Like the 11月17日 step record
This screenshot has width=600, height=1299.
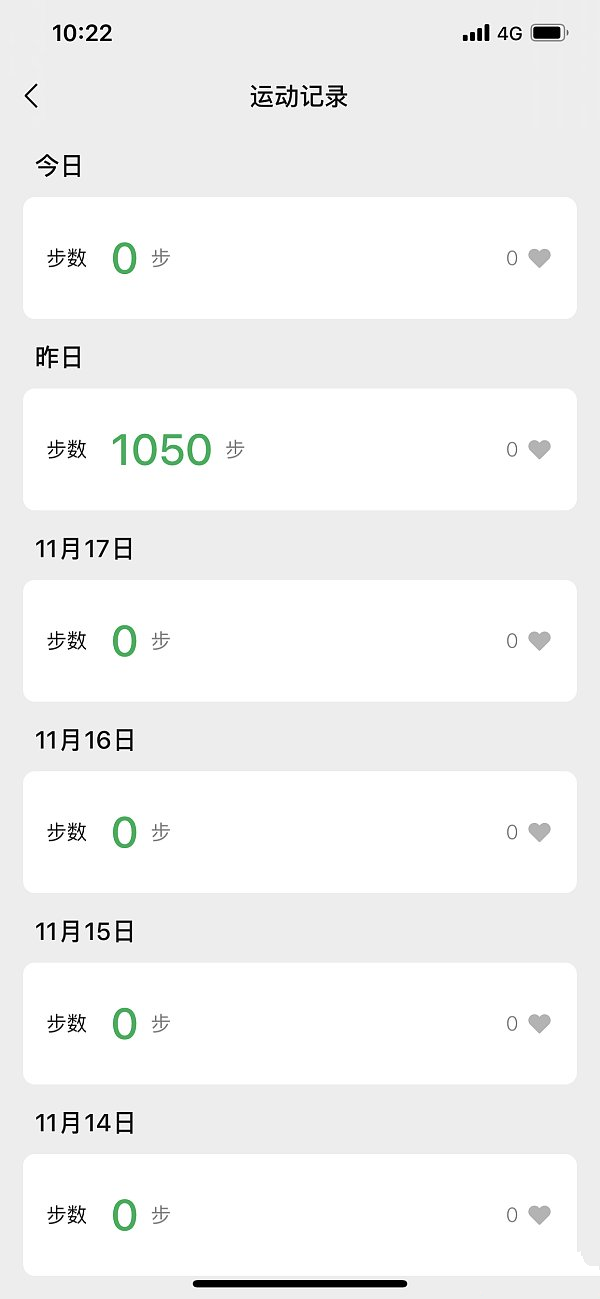(x=539, y=641)
